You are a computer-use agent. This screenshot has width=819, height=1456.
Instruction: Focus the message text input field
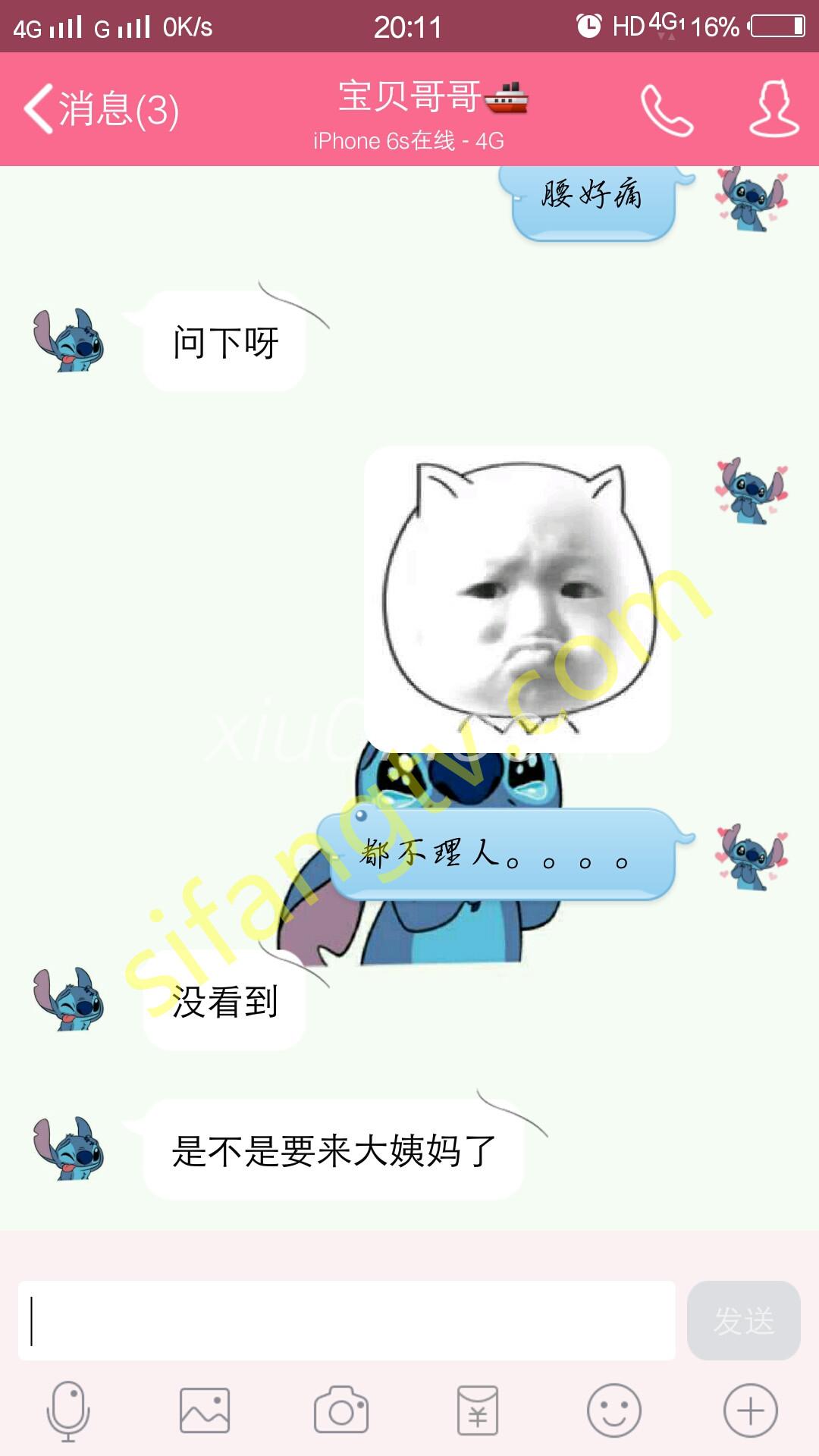(346, 1320)
